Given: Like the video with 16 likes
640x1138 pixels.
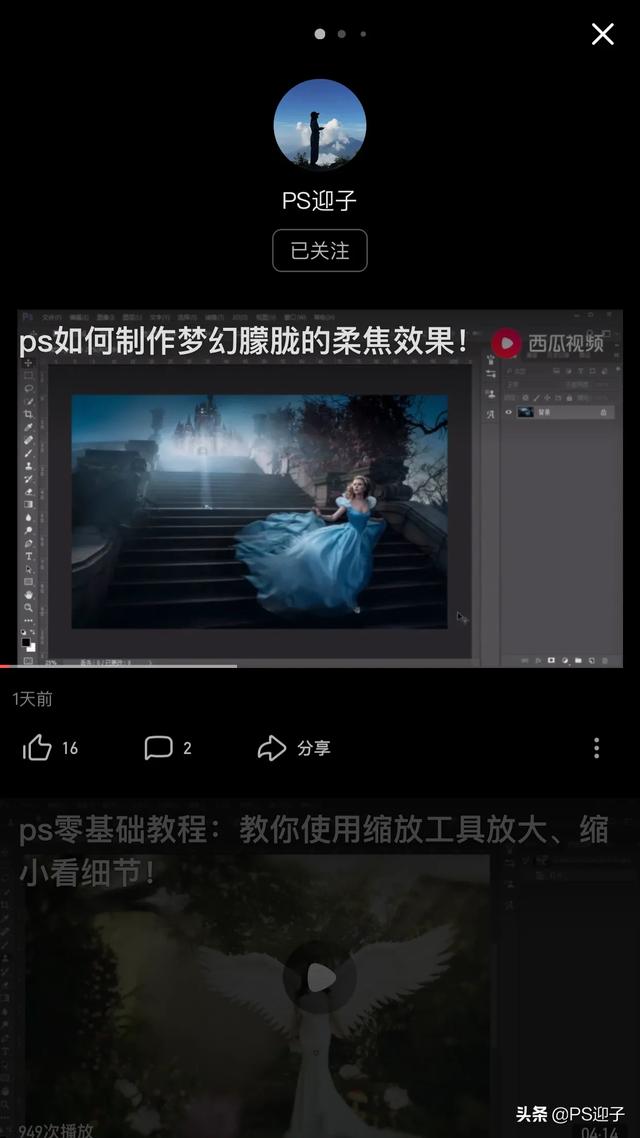Looking at the screenshot, I should (x=38, y=748).
